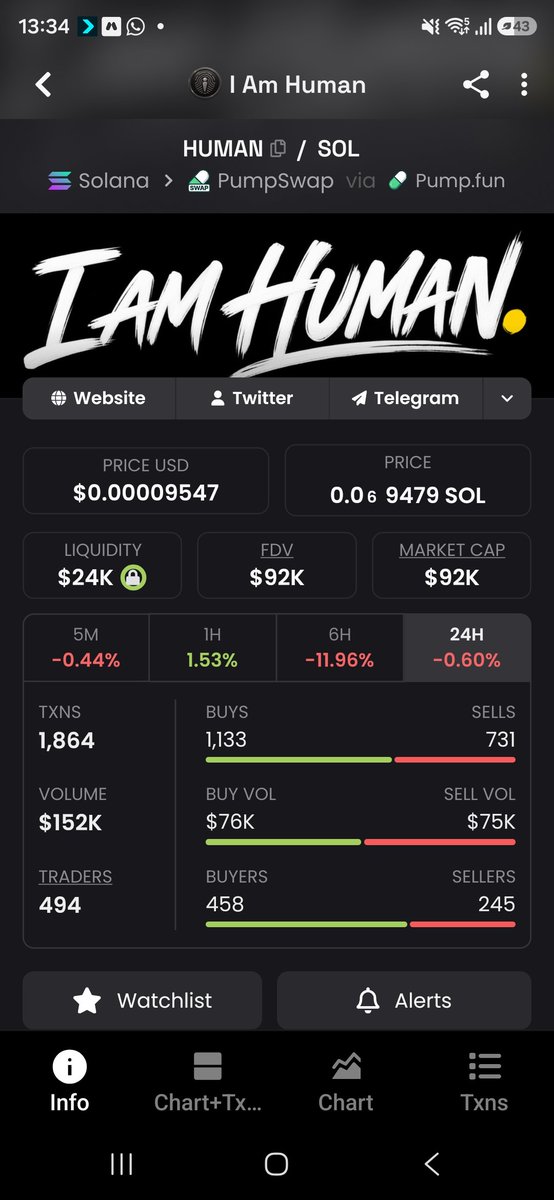Copy the HUMAN token address
The width and height of the screenshot is (554, 1200).
coord(279,149)
